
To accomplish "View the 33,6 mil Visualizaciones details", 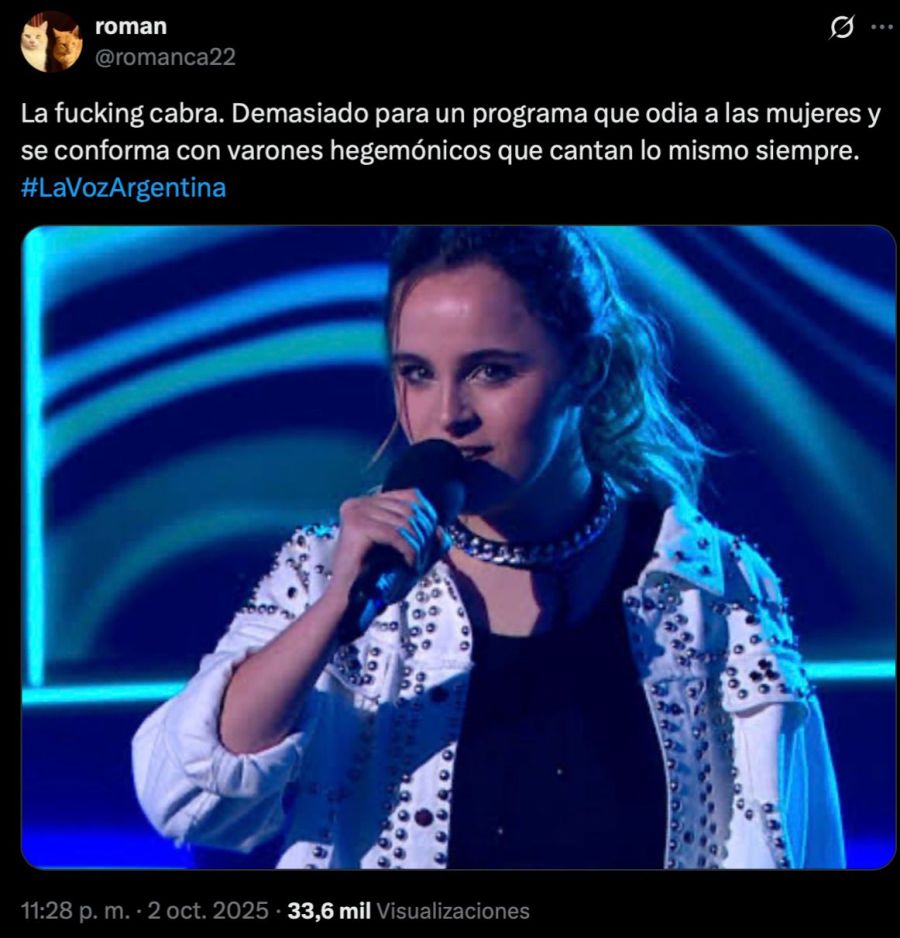I will (408, 911).
